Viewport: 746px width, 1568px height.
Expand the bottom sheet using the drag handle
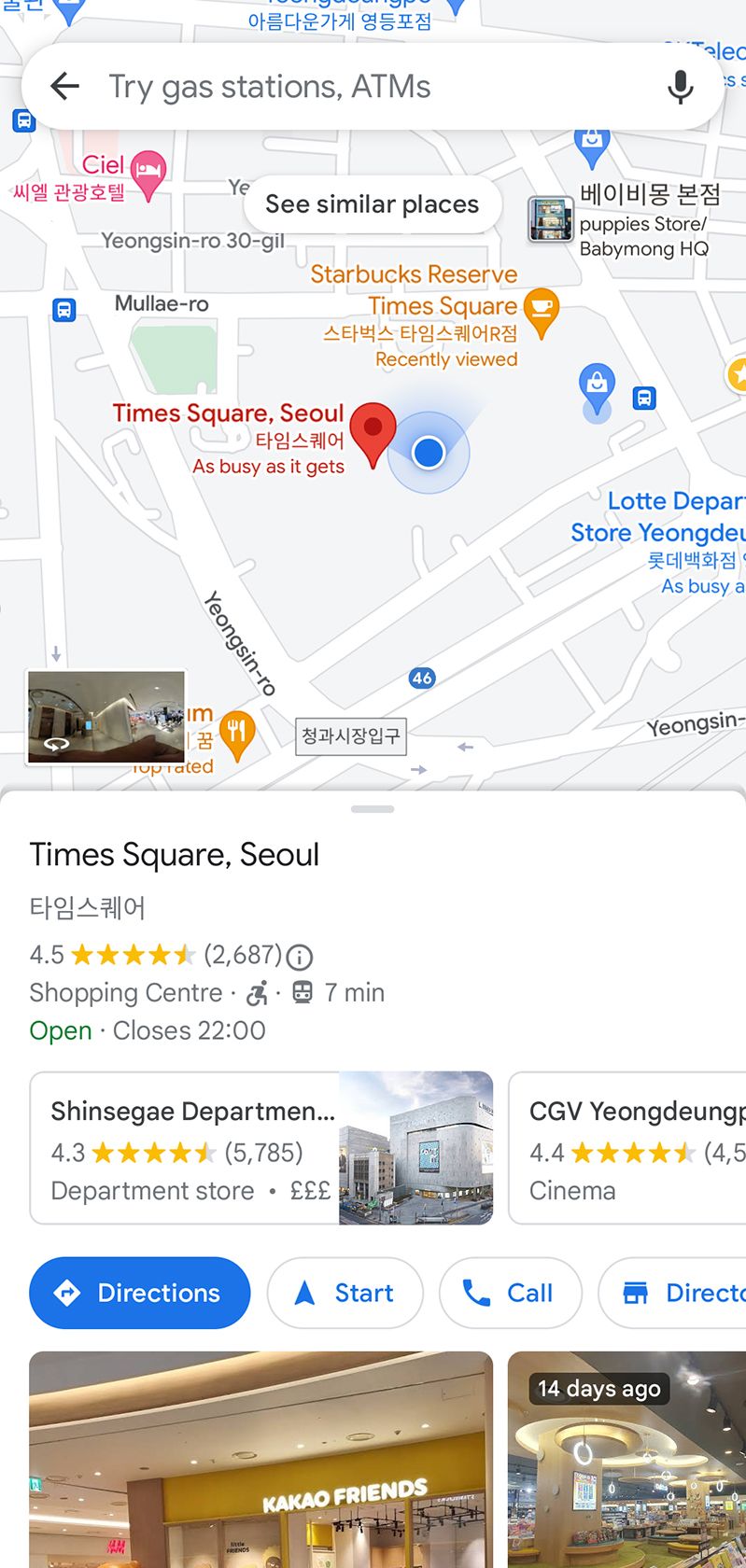click(373, 808)
